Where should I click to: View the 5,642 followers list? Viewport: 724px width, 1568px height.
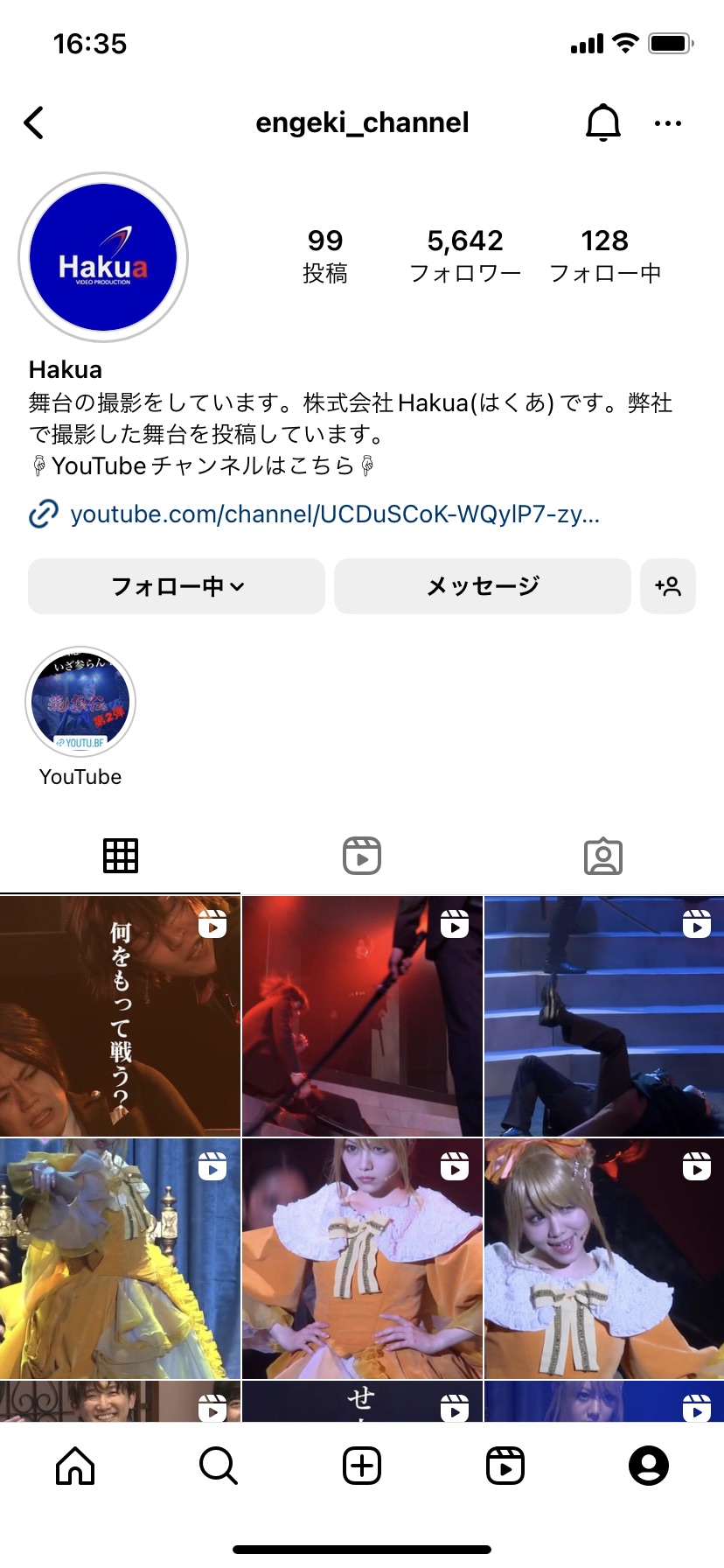pyautogui.click(x=465, y=255)
